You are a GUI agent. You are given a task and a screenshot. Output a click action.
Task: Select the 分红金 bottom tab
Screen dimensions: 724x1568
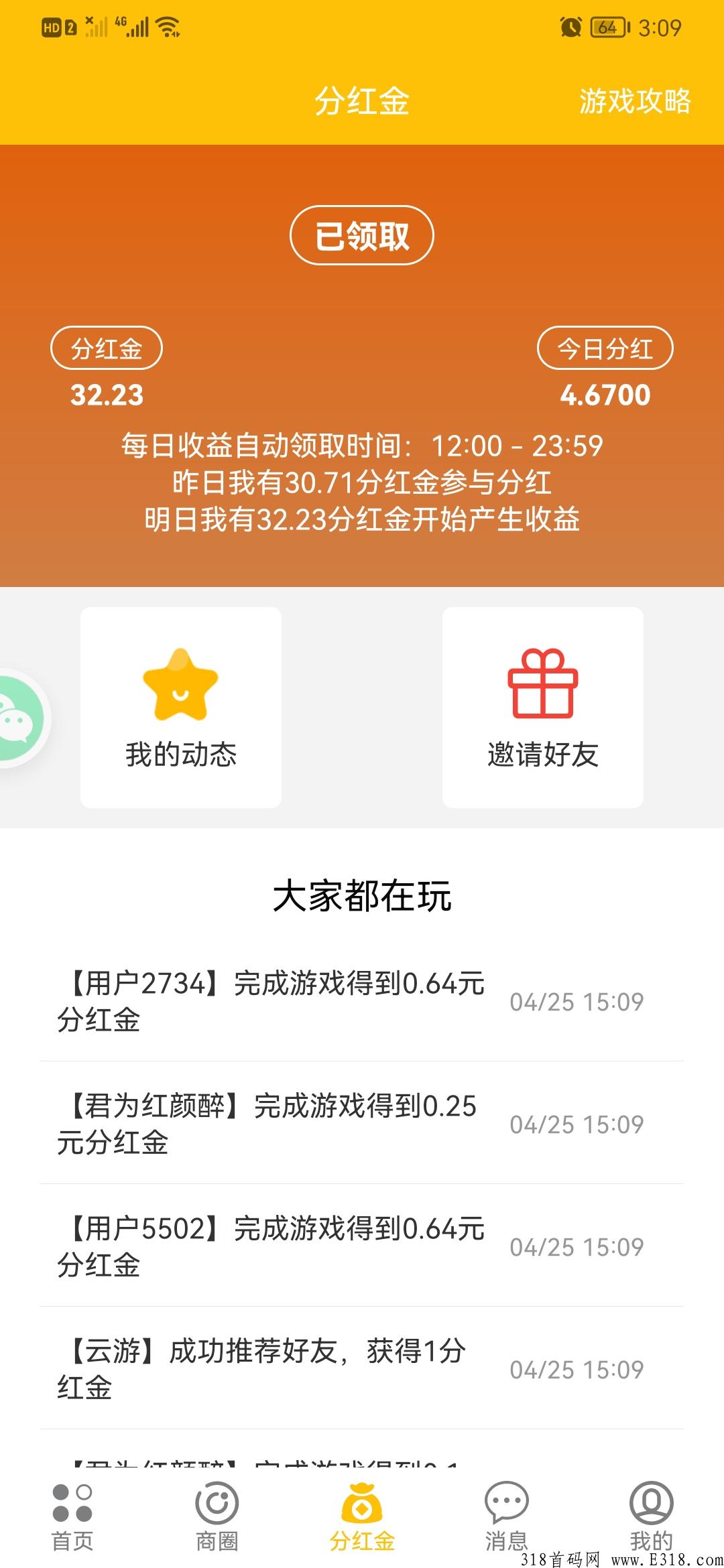pos(362,1518)
